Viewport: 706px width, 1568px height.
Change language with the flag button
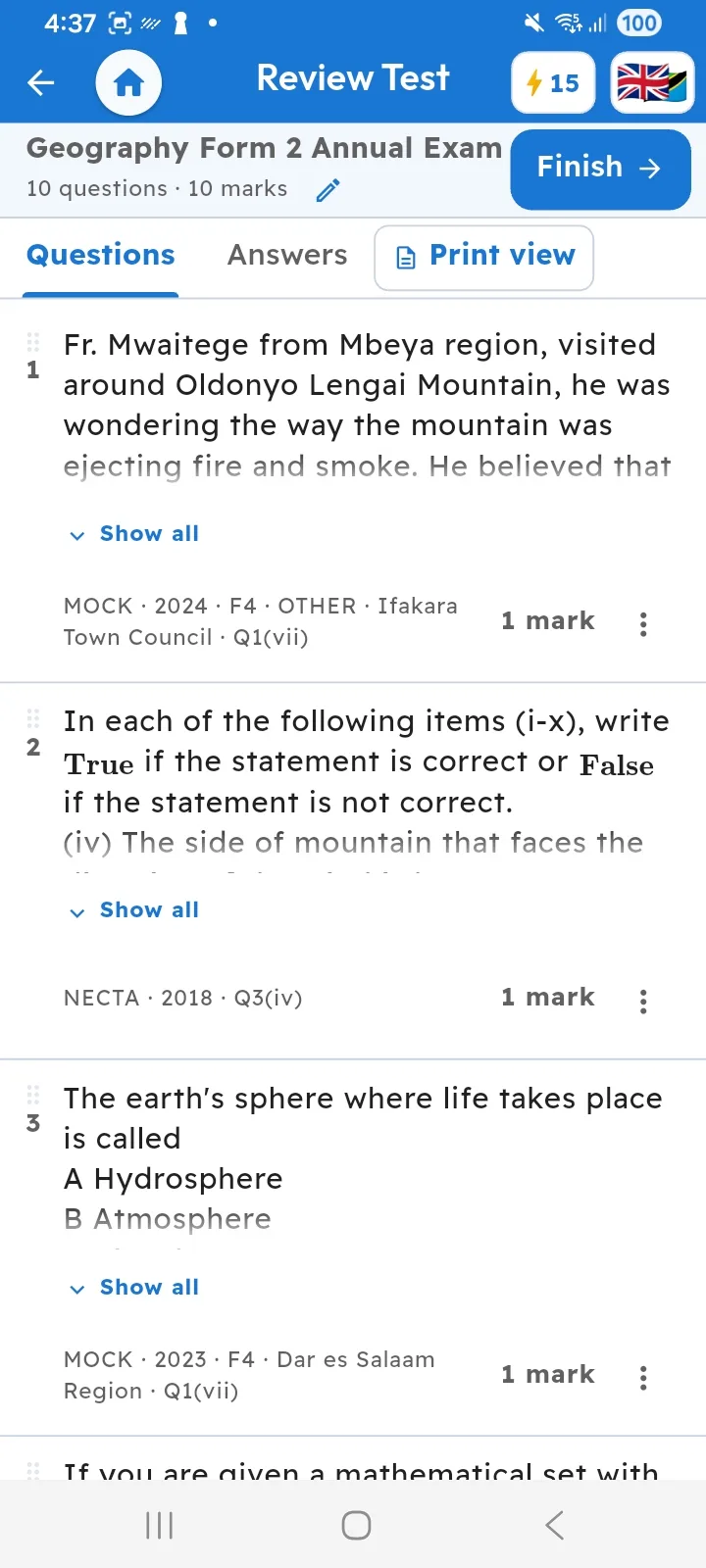tap(652, 82)
